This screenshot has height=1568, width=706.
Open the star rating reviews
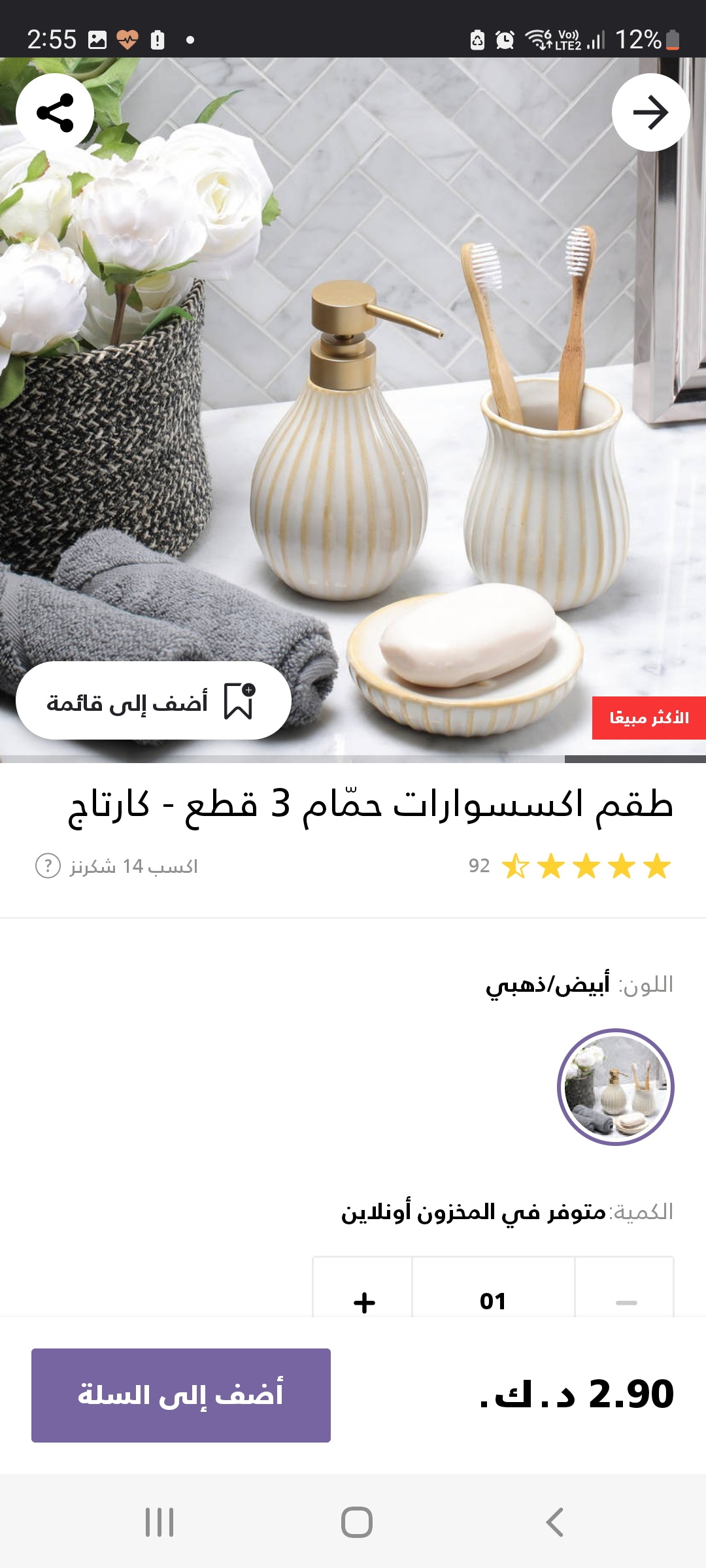(x=585, y=866)
